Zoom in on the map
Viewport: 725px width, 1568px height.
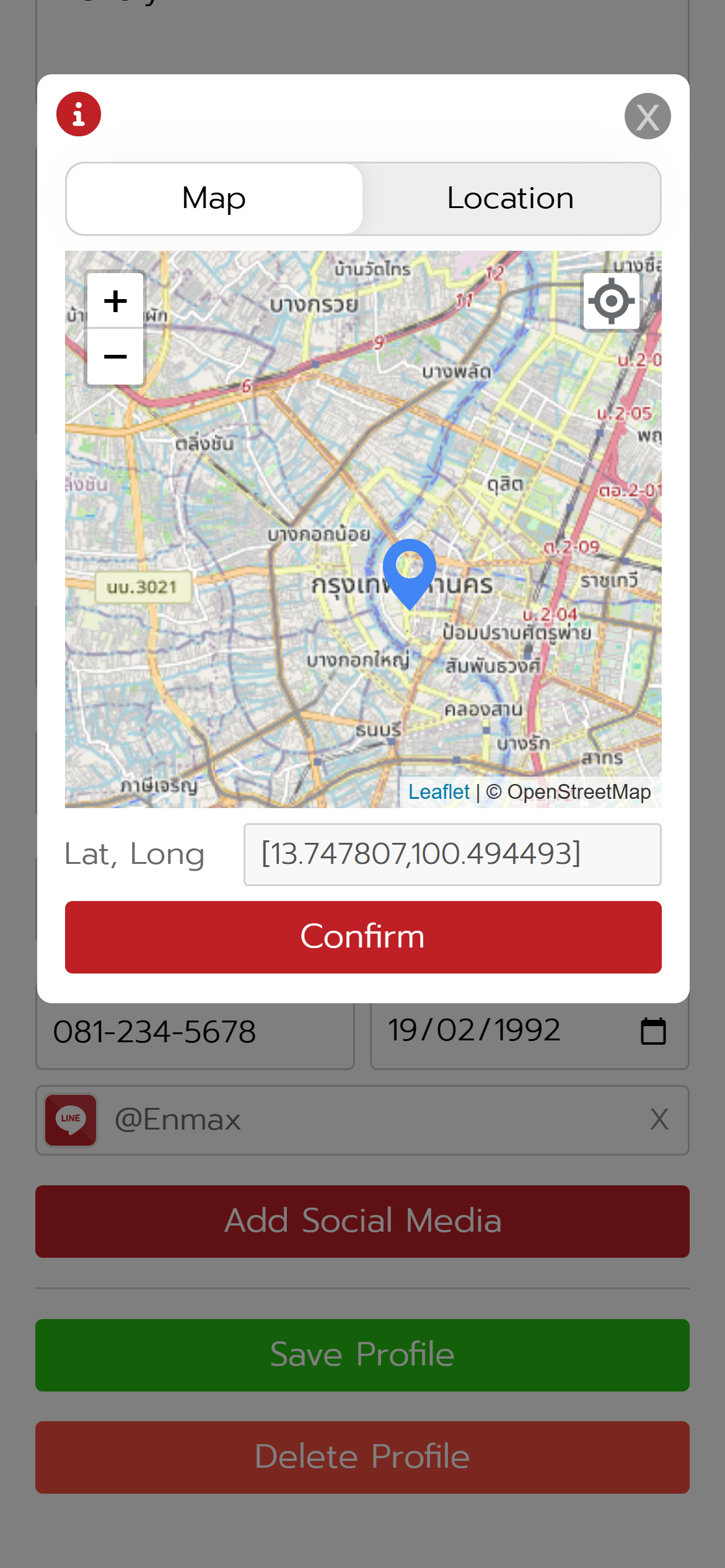115,301
